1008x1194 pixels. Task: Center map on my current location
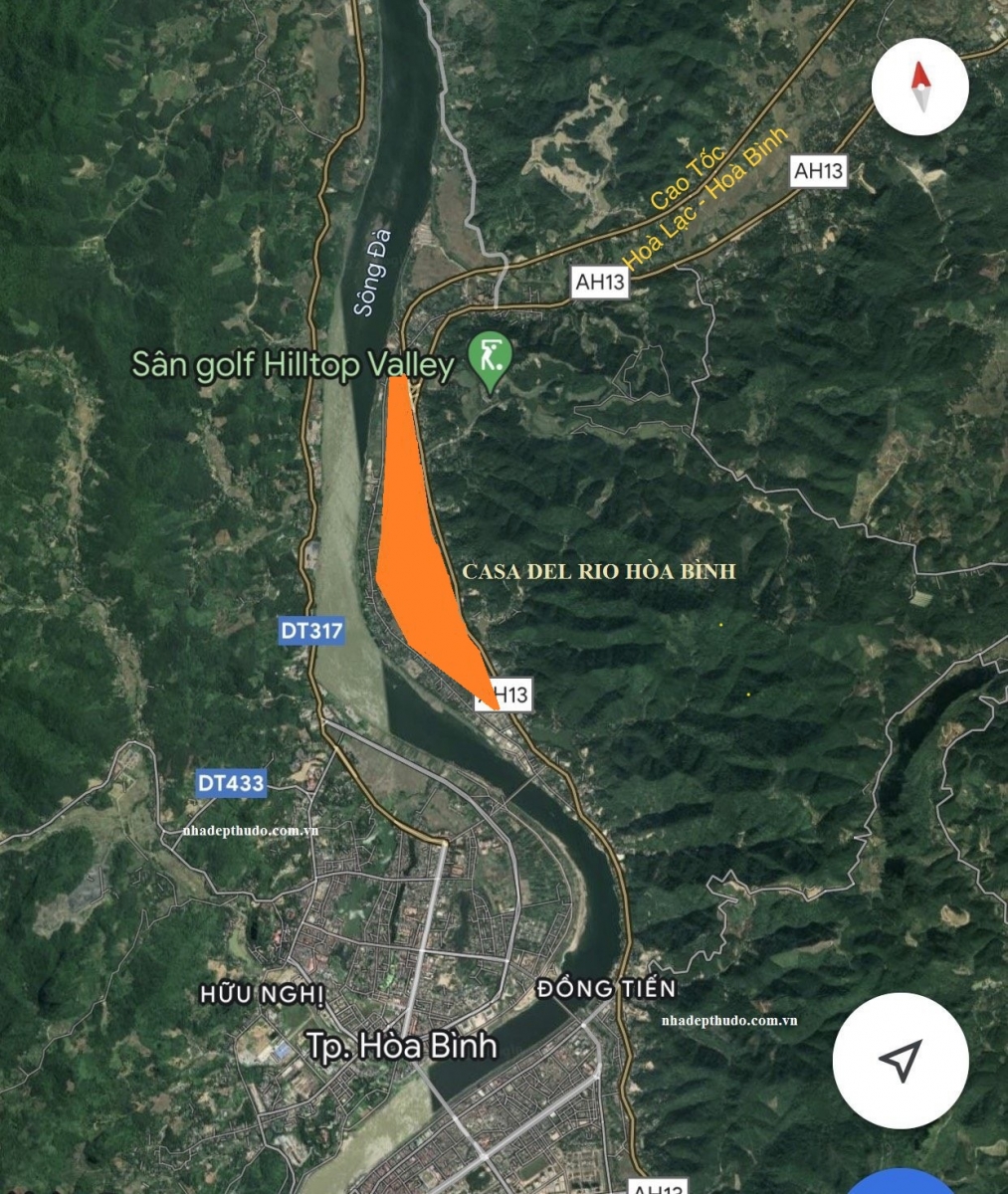coord(901,1061)
